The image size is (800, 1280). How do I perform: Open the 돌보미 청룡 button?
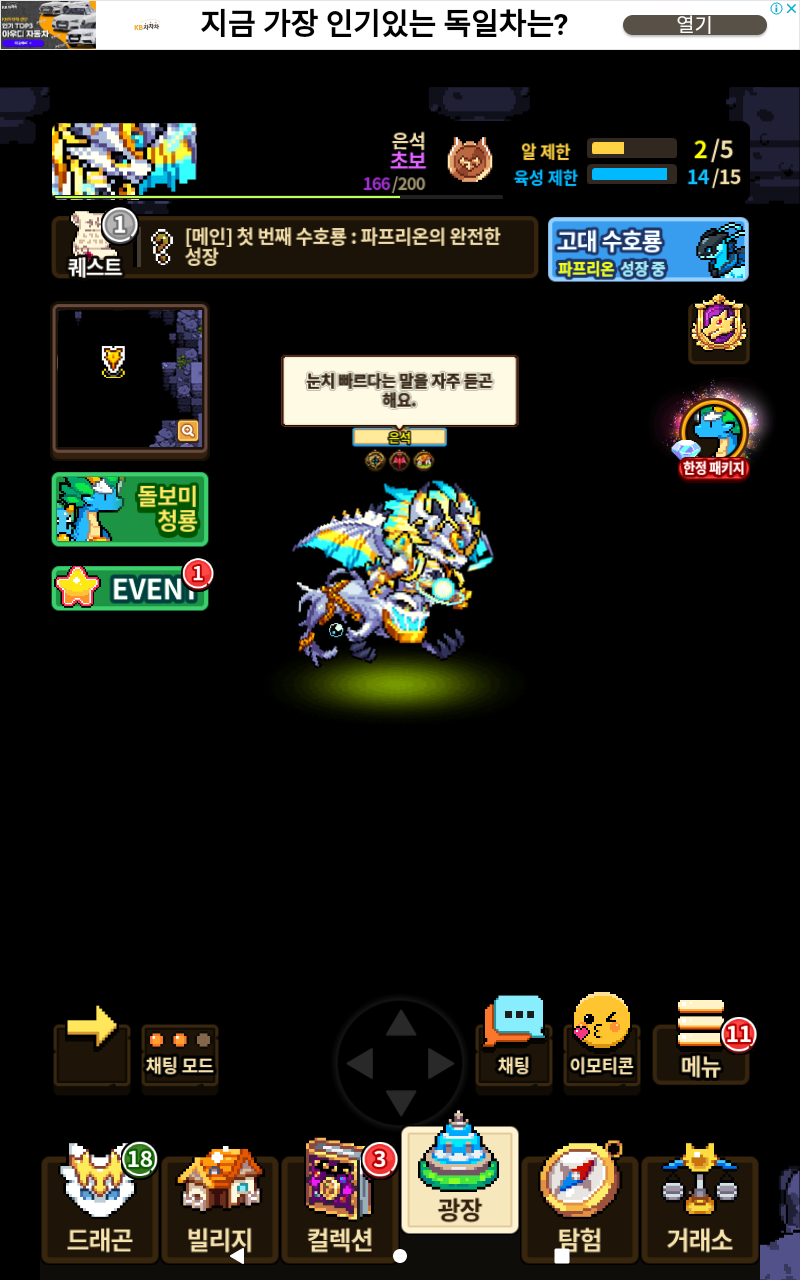[x=130, y=509]
